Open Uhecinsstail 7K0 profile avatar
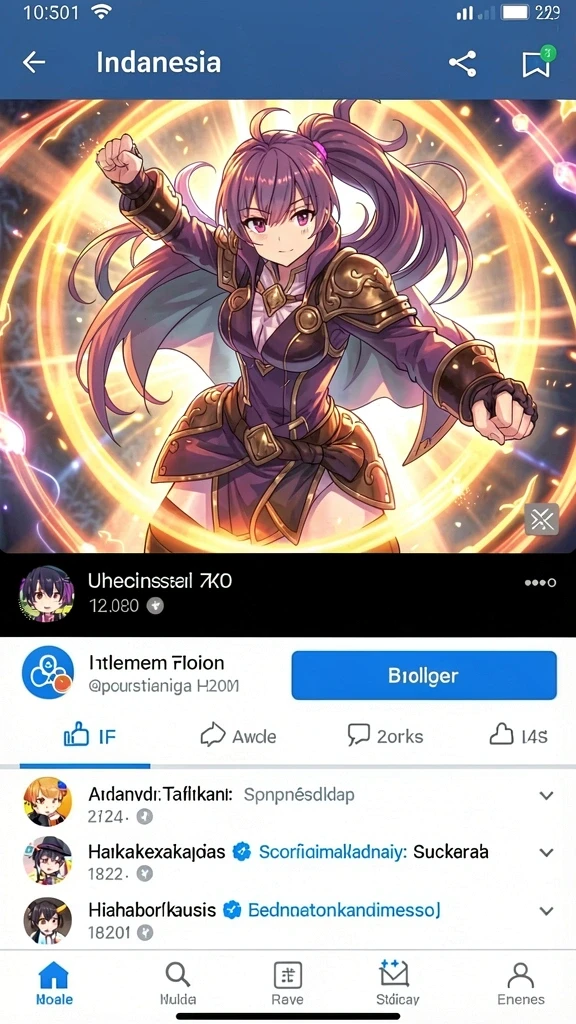 46,594
